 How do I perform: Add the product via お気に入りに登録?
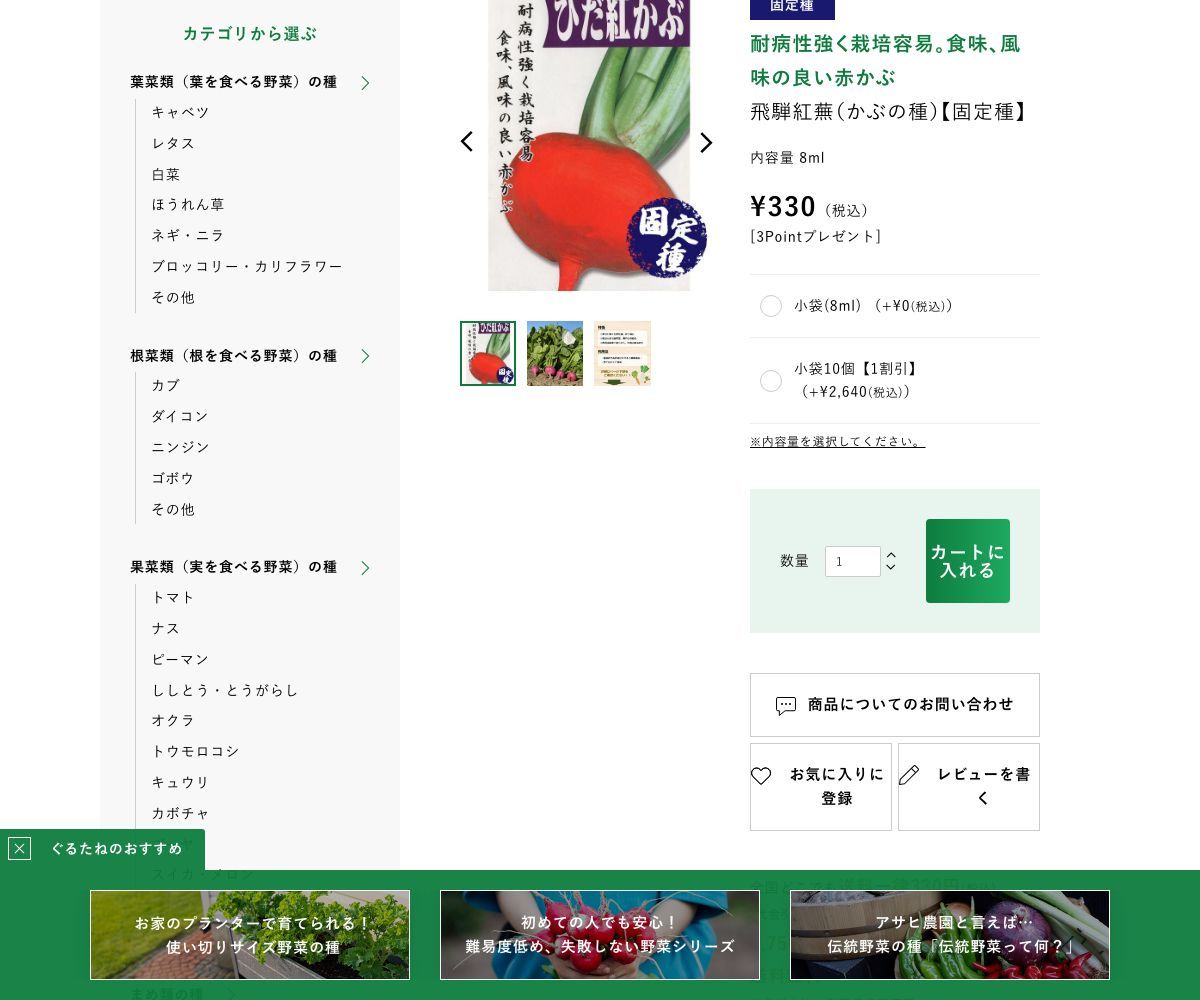(x=820, y=786)
